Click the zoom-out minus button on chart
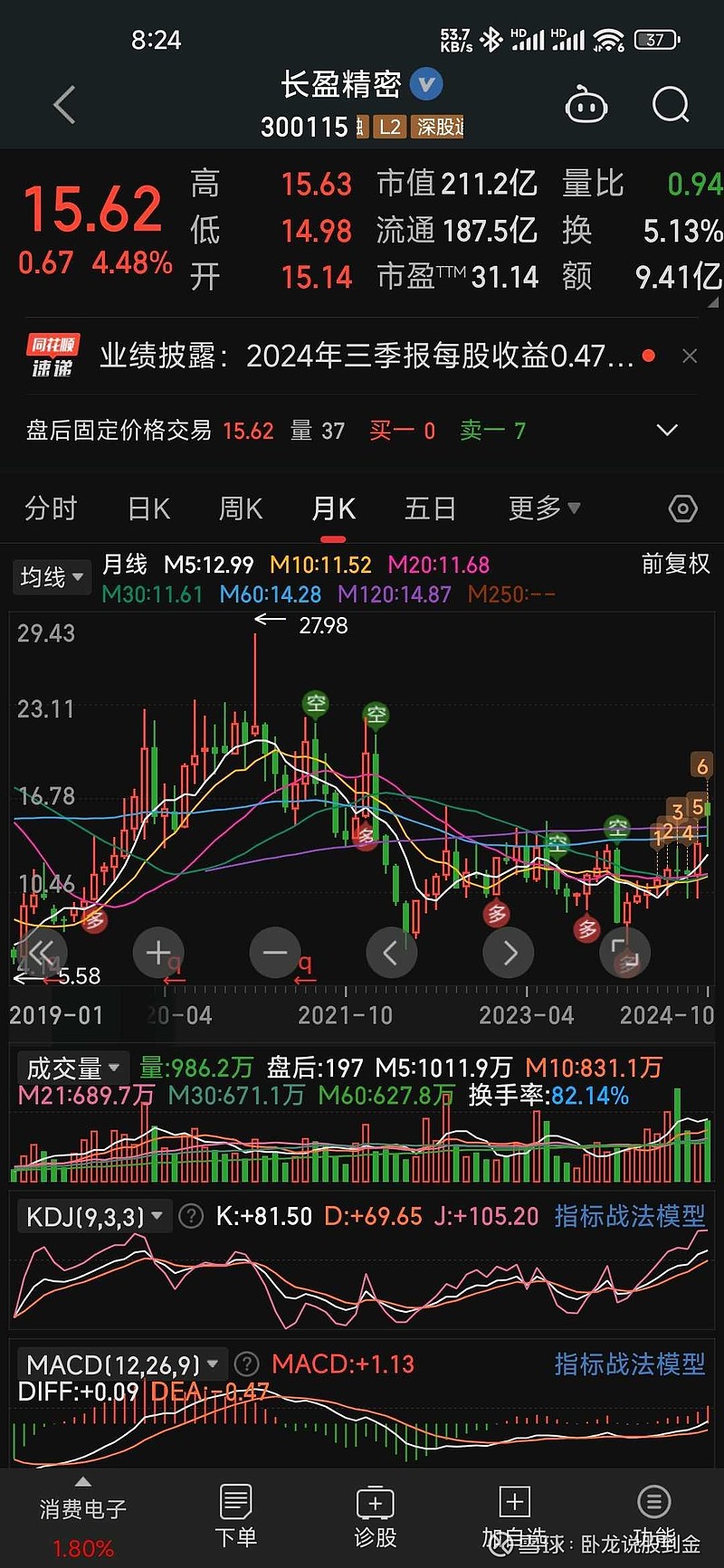724x1568 pixels. click(275, 952)
